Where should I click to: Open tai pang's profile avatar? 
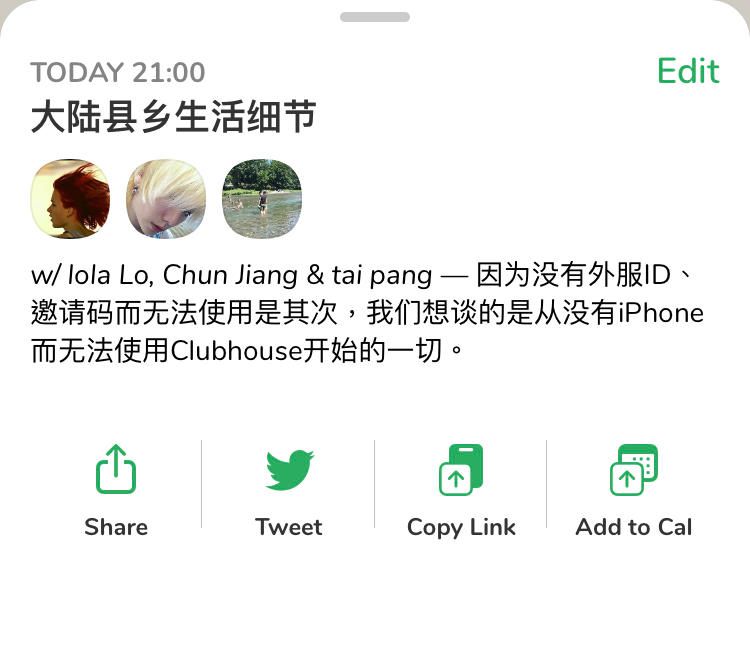coord(262,199)
